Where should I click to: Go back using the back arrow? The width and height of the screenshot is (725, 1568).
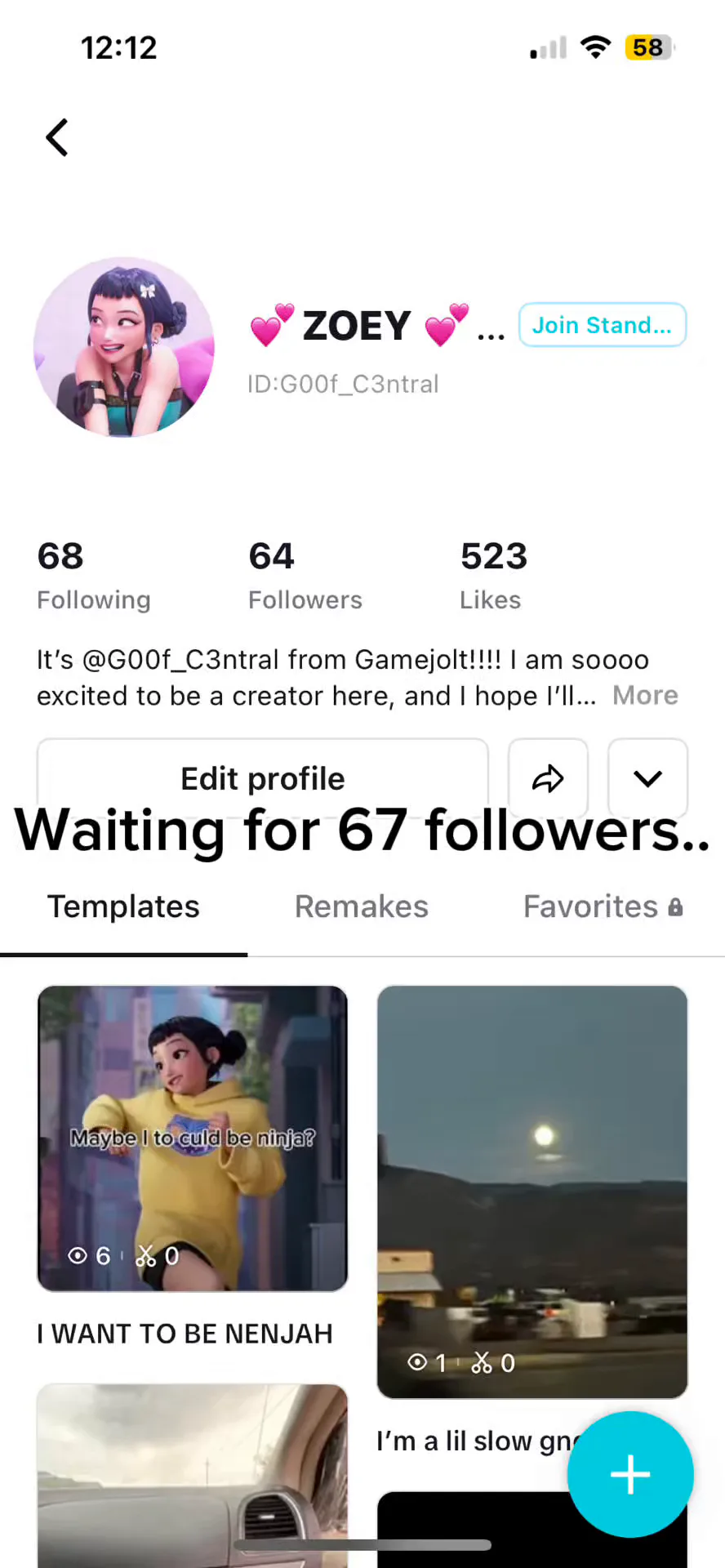pyautogui.click(x=57, y=137)
